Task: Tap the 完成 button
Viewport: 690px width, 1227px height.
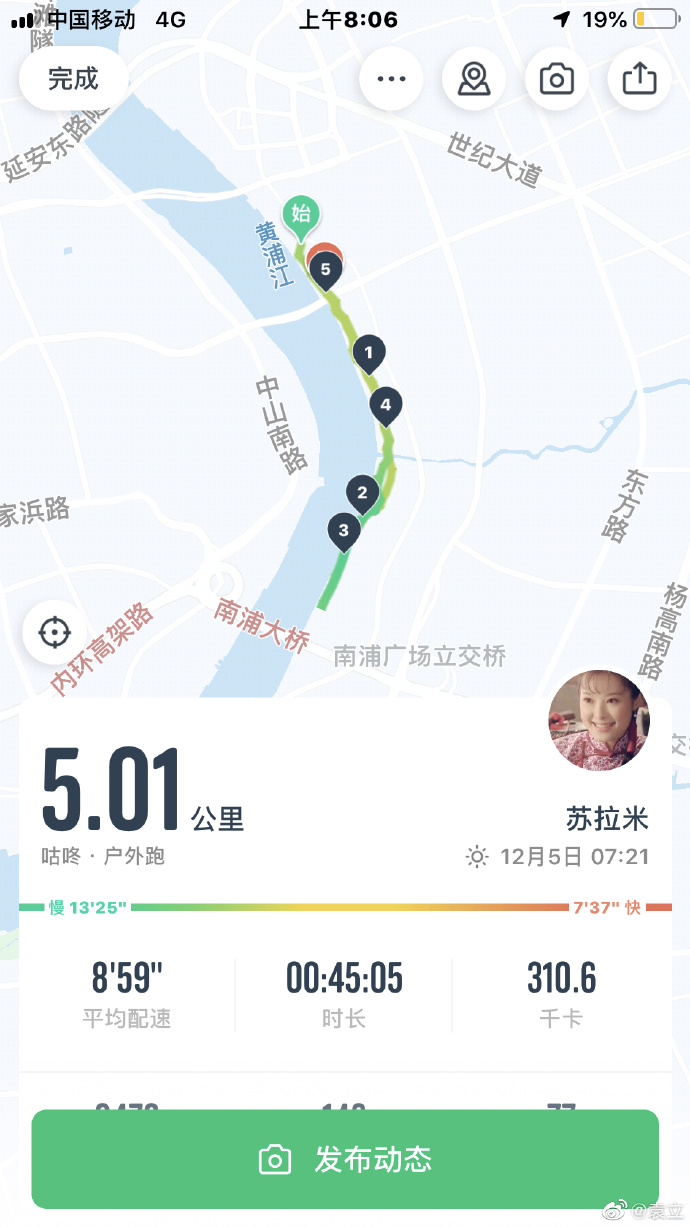Action: [73, 78]
